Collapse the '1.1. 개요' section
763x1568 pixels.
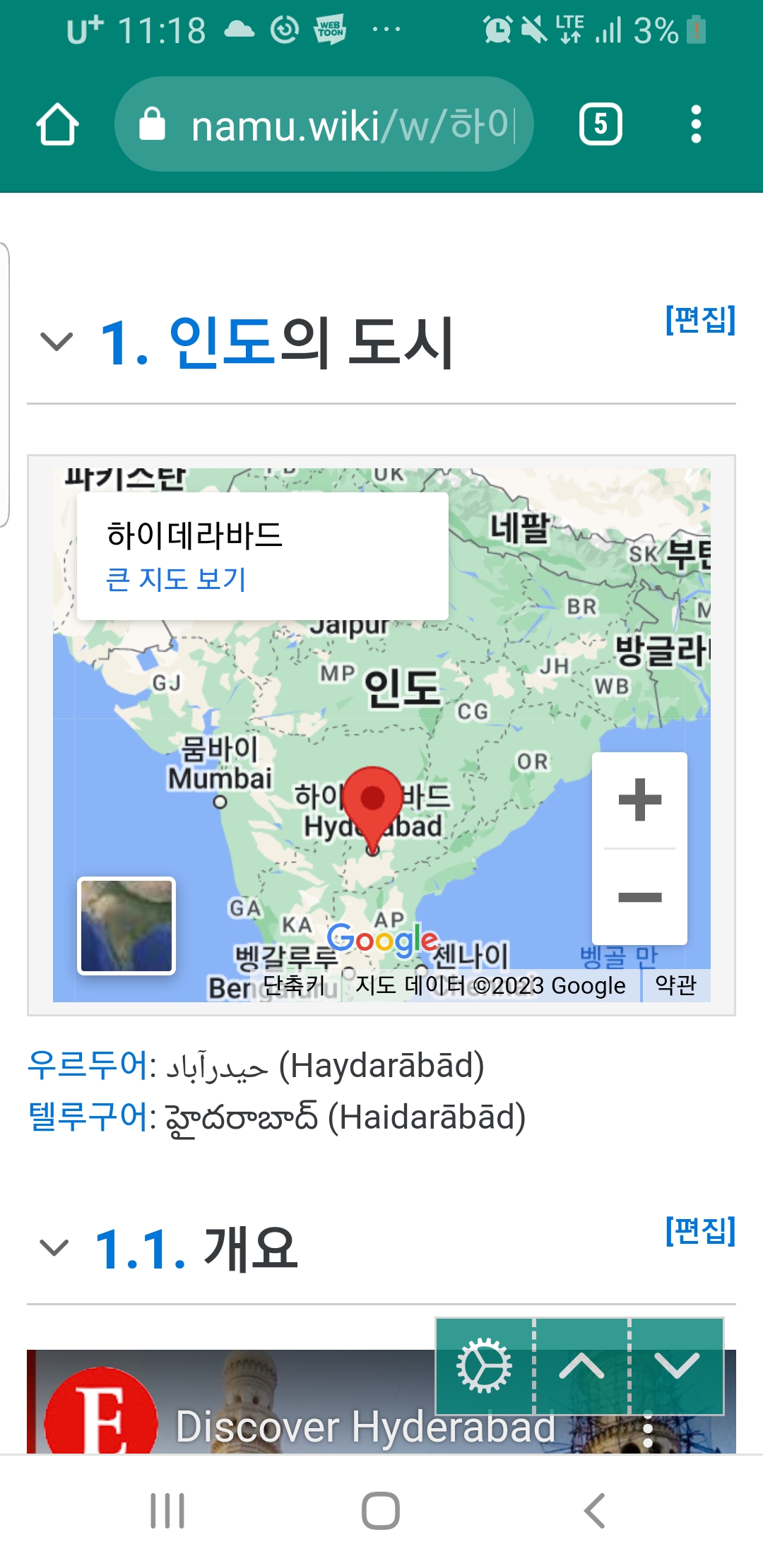click(54, 1248)
